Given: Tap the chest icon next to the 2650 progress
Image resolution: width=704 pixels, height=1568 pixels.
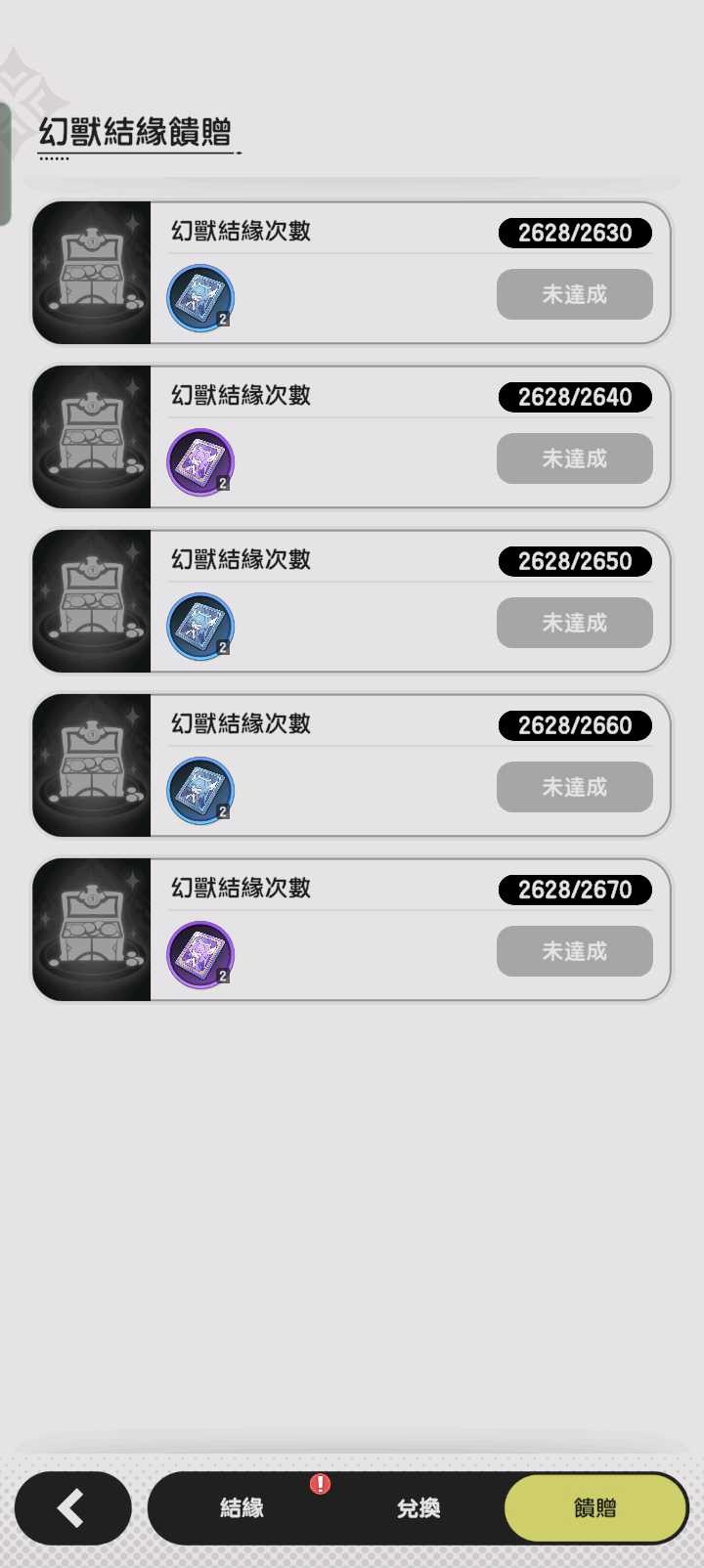Looking at the screenshot, I should coord(91,601).
